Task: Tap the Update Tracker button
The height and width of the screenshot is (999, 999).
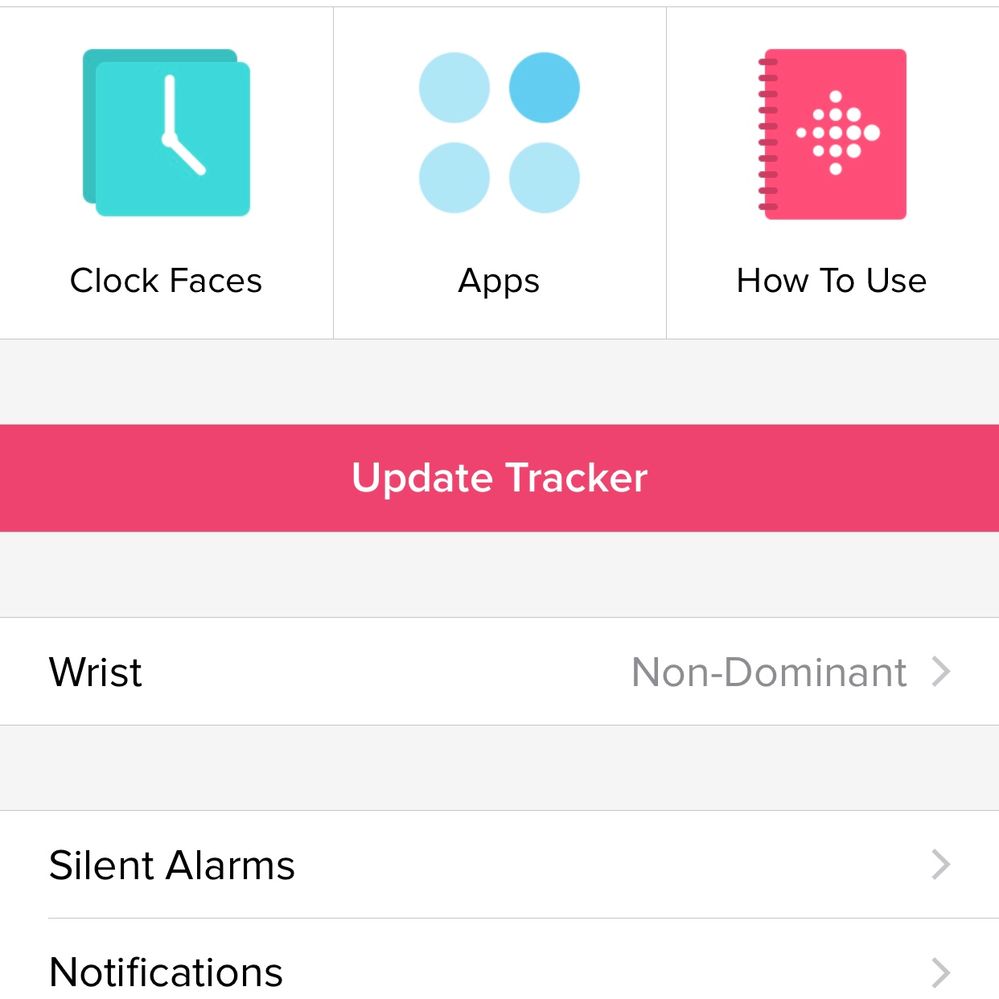Action: click(499, 478)
